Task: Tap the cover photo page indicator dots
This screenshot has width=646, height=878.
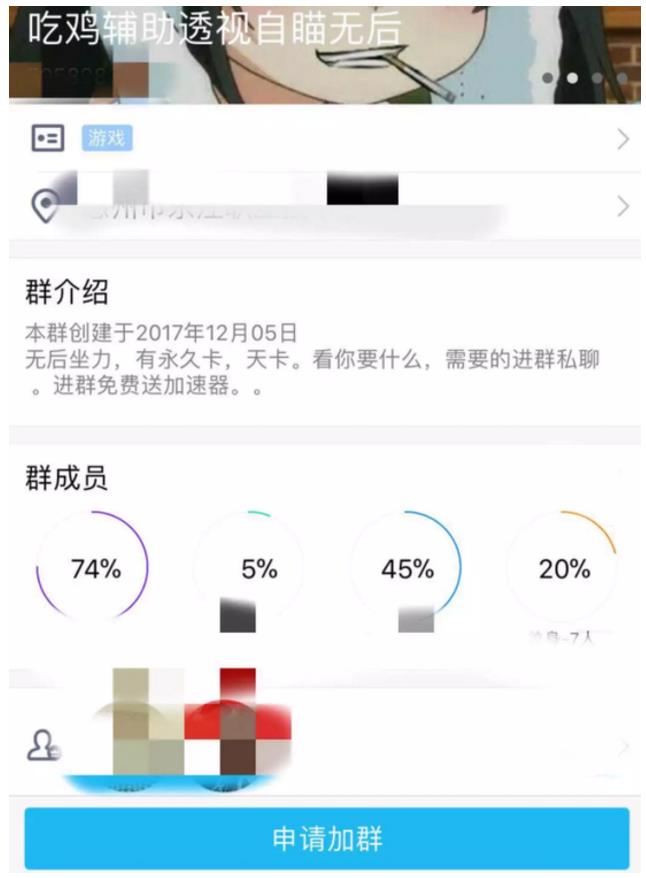Action: click(x=584, y=77)
